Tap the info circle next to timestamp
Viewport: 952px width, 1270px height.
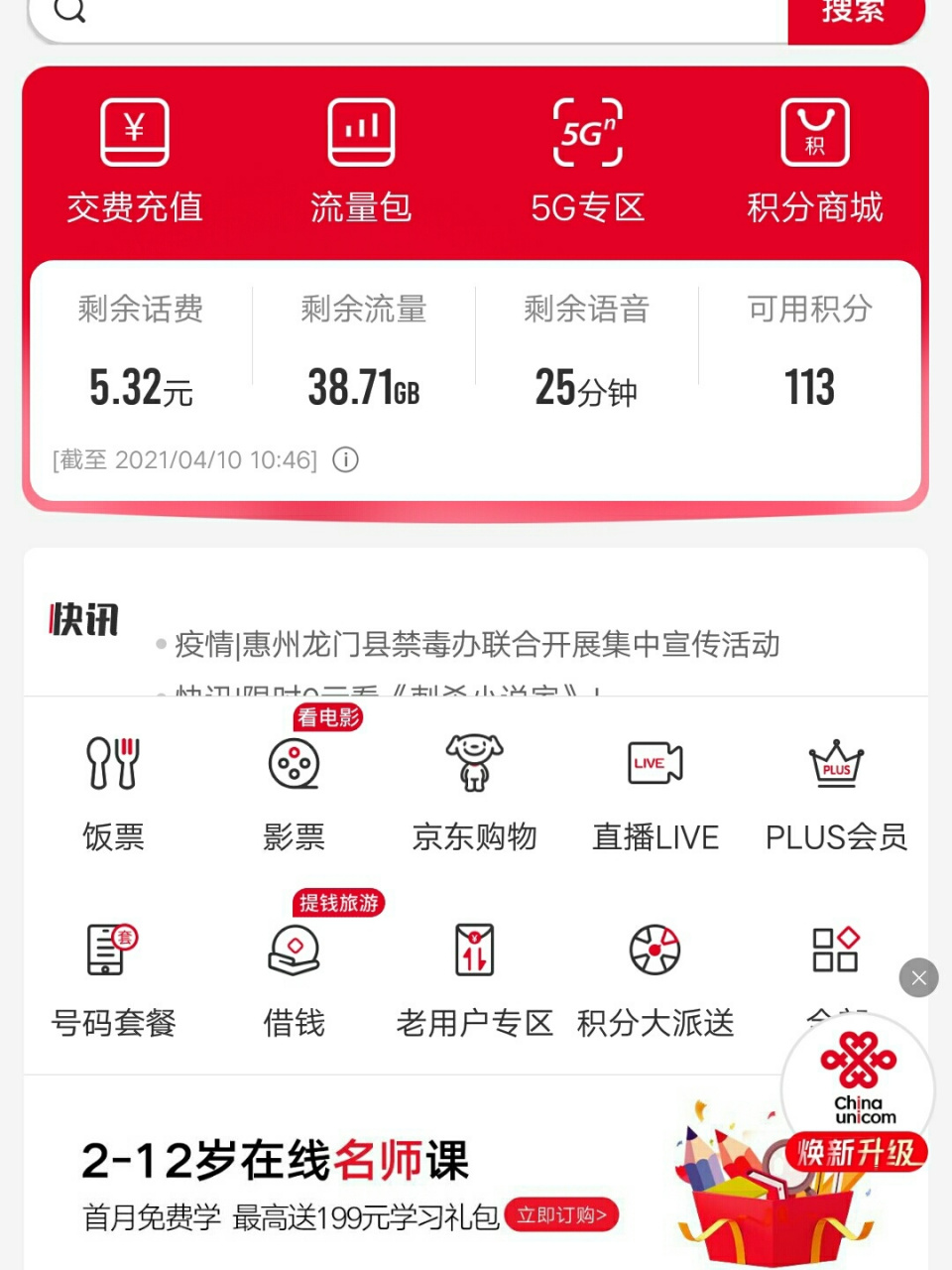[344, 459]
